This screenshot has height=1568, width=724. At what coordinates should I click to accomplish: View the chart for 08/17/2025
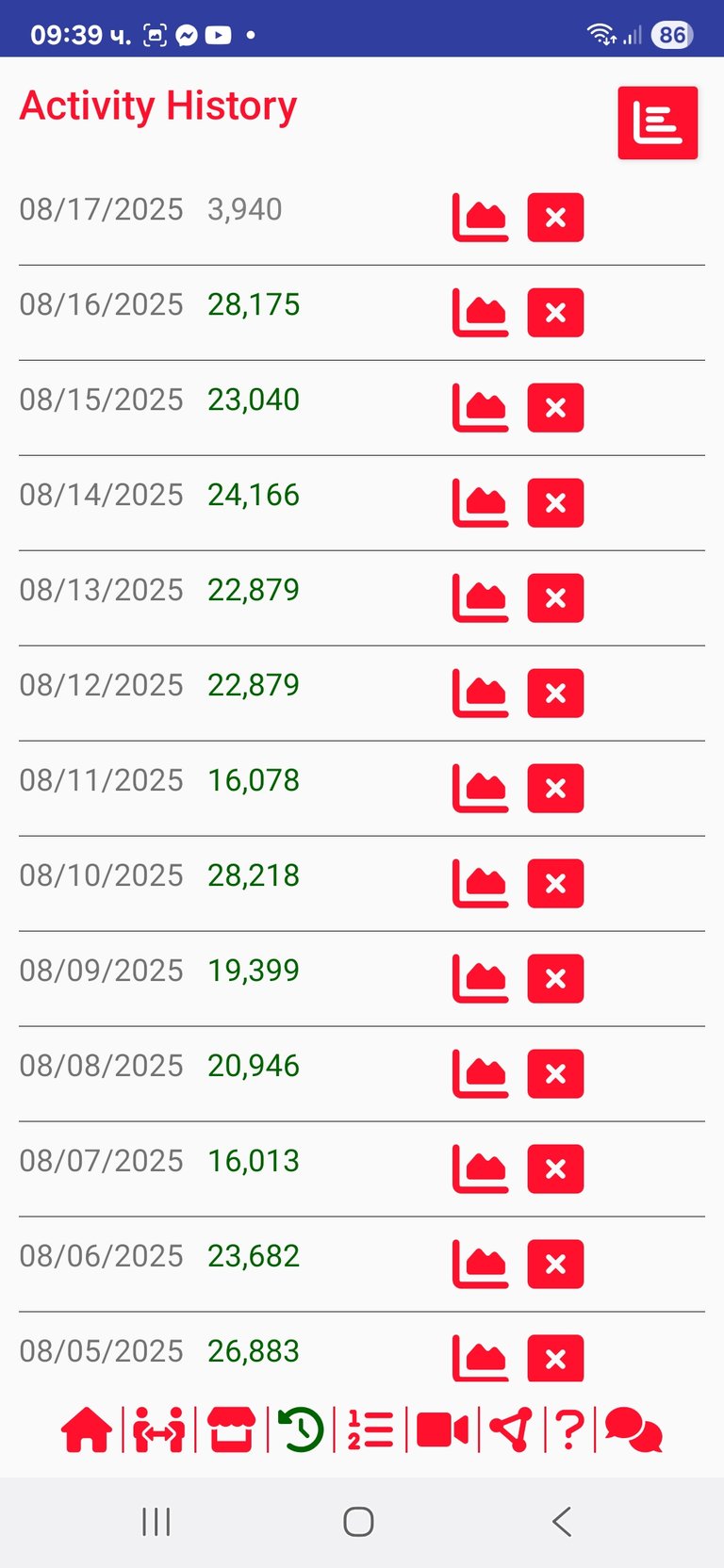click(481, 218)
